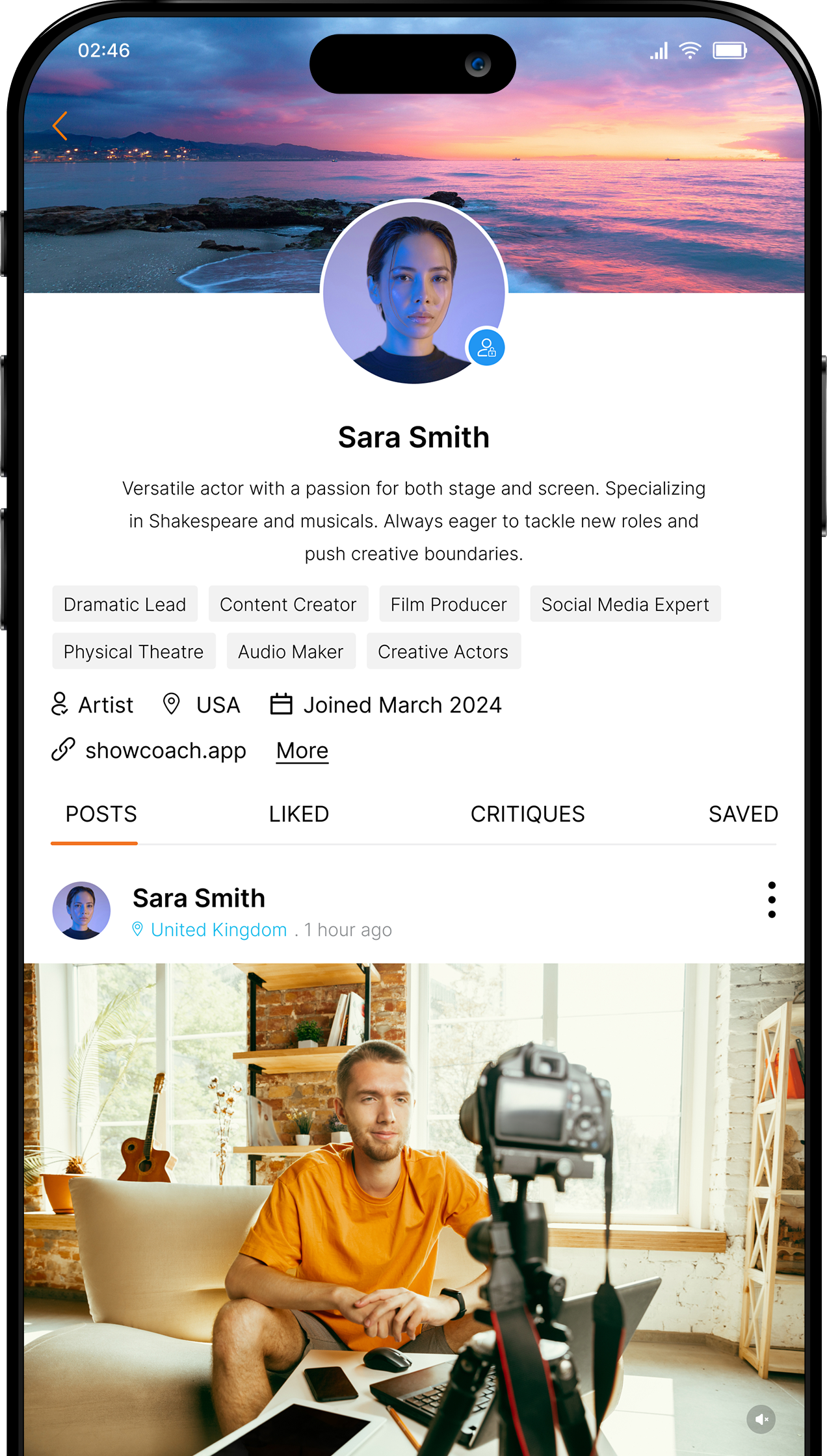Tap the Film Producer tag
The image size is (827, 1456).
(449, 604)
